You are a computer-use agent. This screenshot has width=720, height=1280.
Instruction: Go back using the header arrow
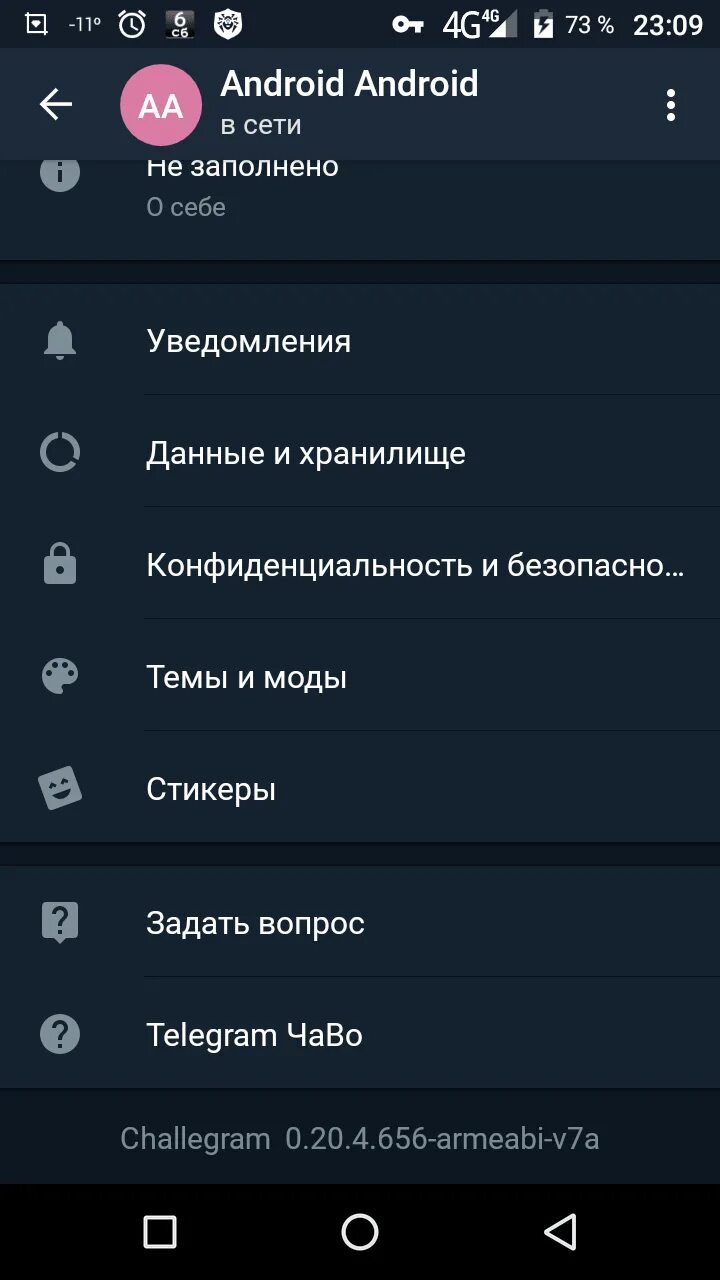56,104
